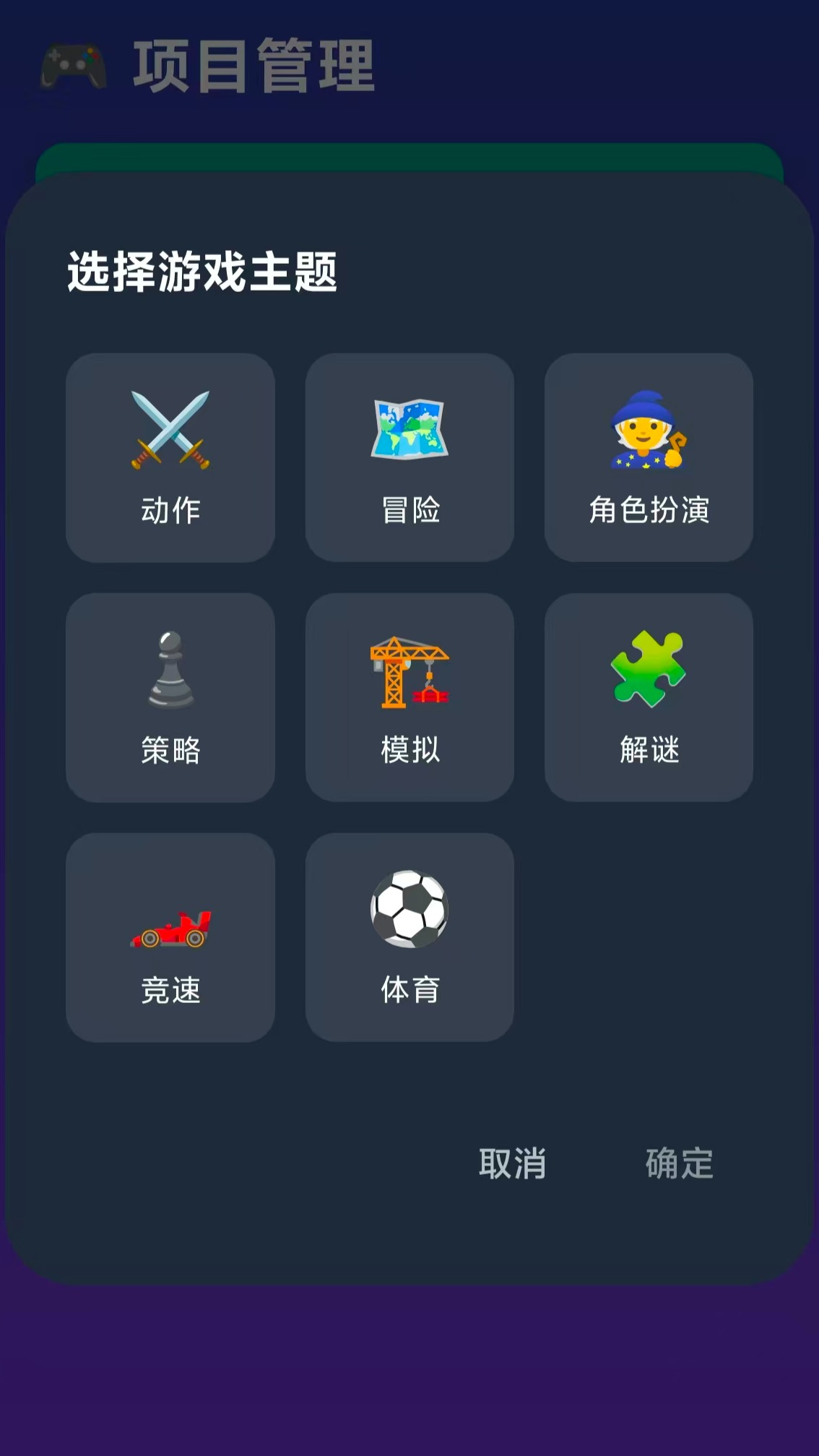Tap 取消 to dismiss the dialog
The width and height of the screenshot is (819, 1456).
click(513, 1164)
